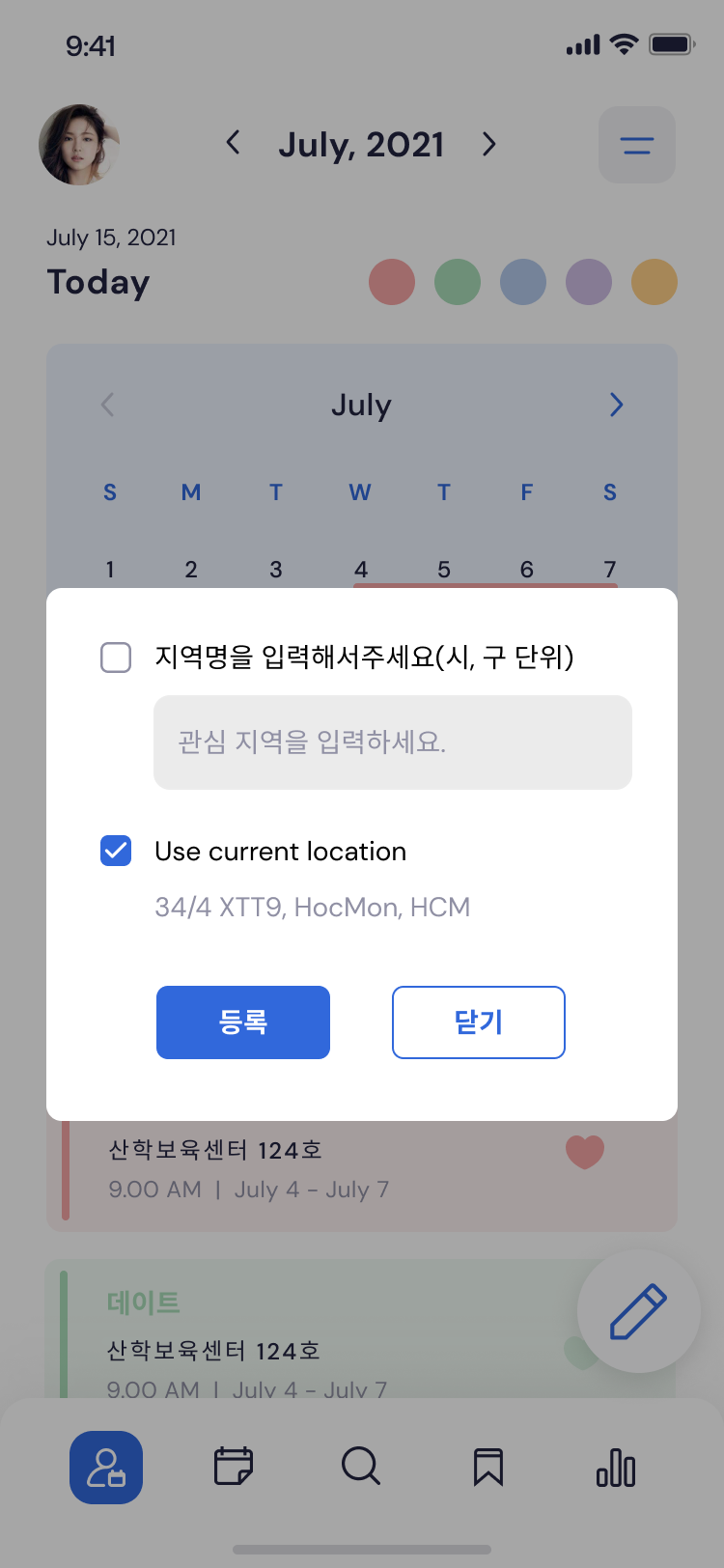Switch to the calendar tab in bottom bar
724x1568 pixels.
pyautogui.click(x=234, y=1467)
